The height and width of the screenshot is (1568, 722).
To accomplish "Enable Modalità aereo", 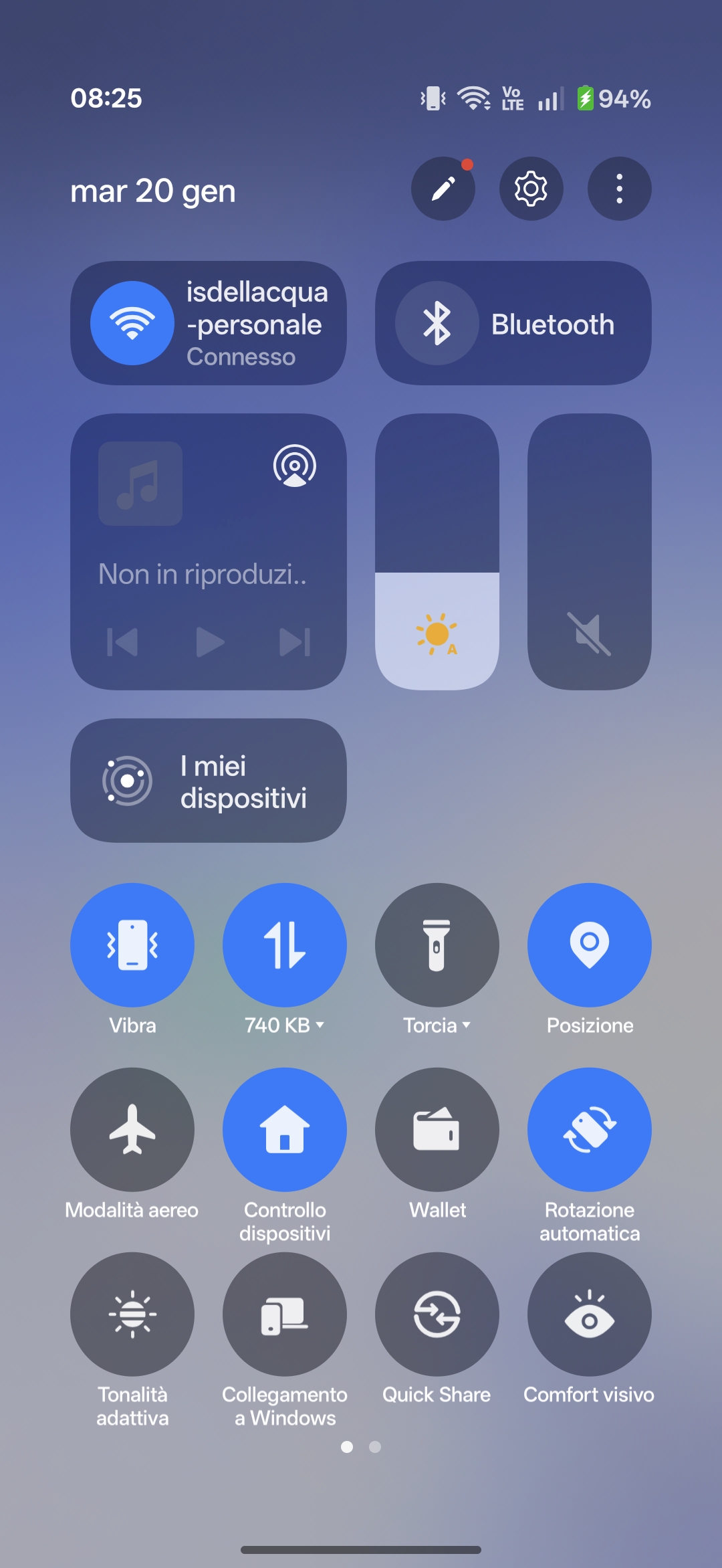I will coord(132,1129).
